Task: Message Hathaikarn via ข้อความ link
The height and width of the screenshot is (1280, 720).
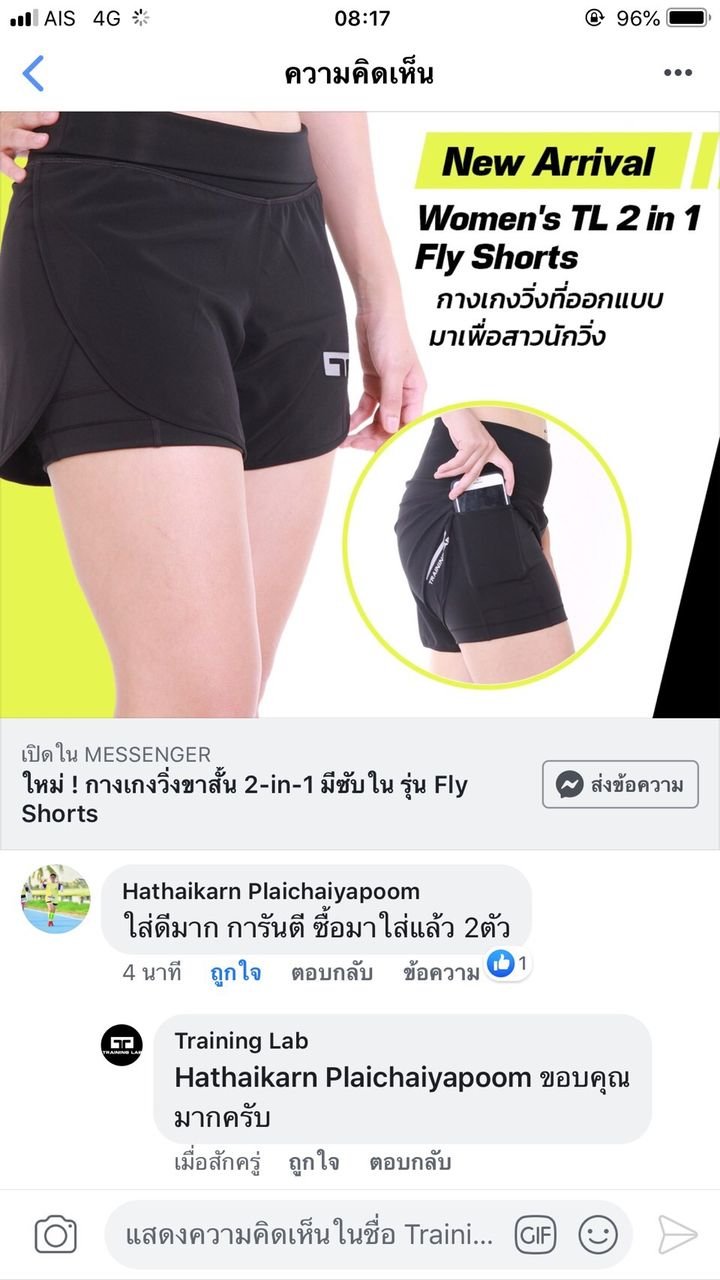Action: pyautogui.click(x=441, y=972)
